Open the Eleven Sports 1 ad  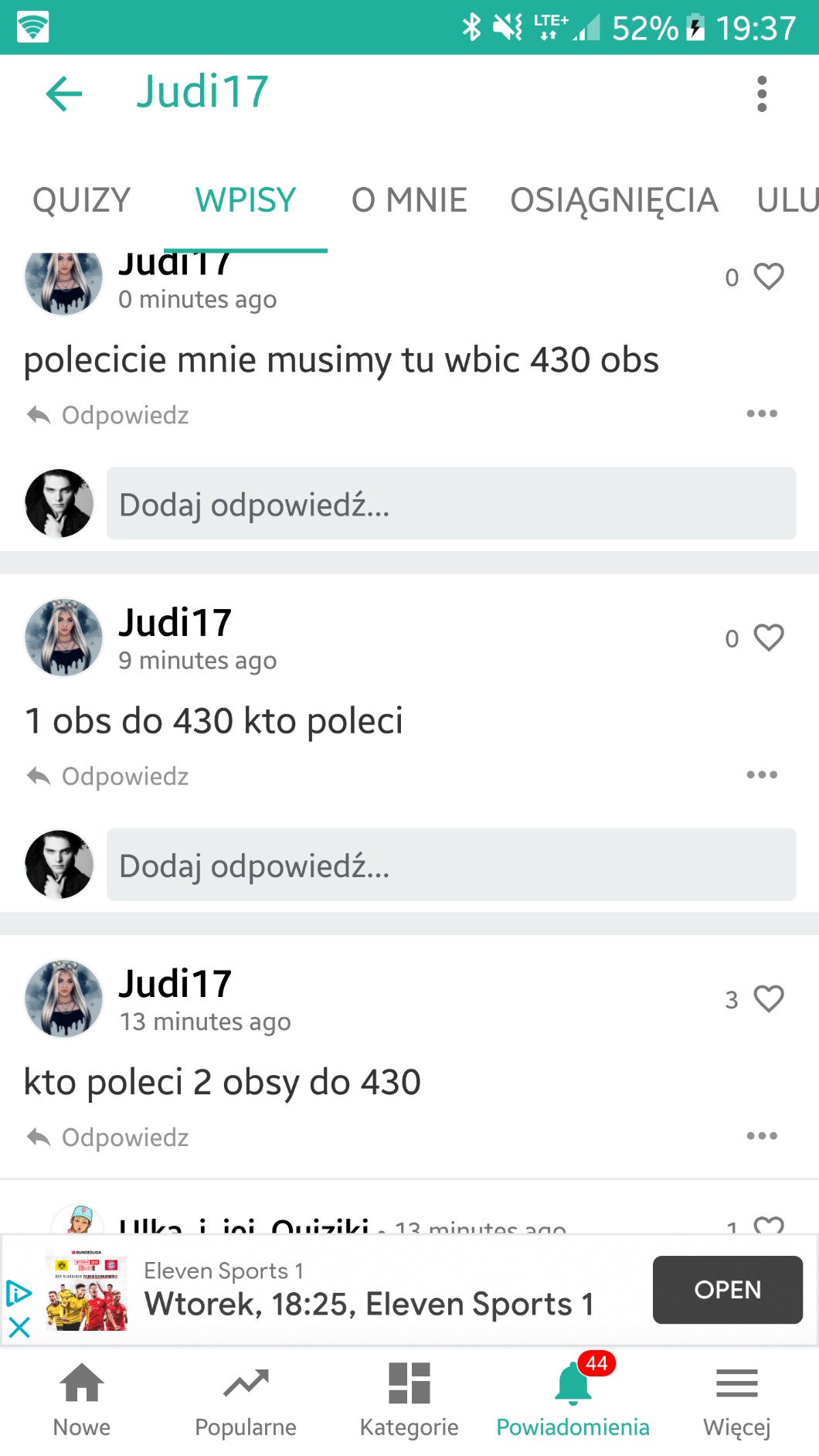click(x=727, y=1290)
